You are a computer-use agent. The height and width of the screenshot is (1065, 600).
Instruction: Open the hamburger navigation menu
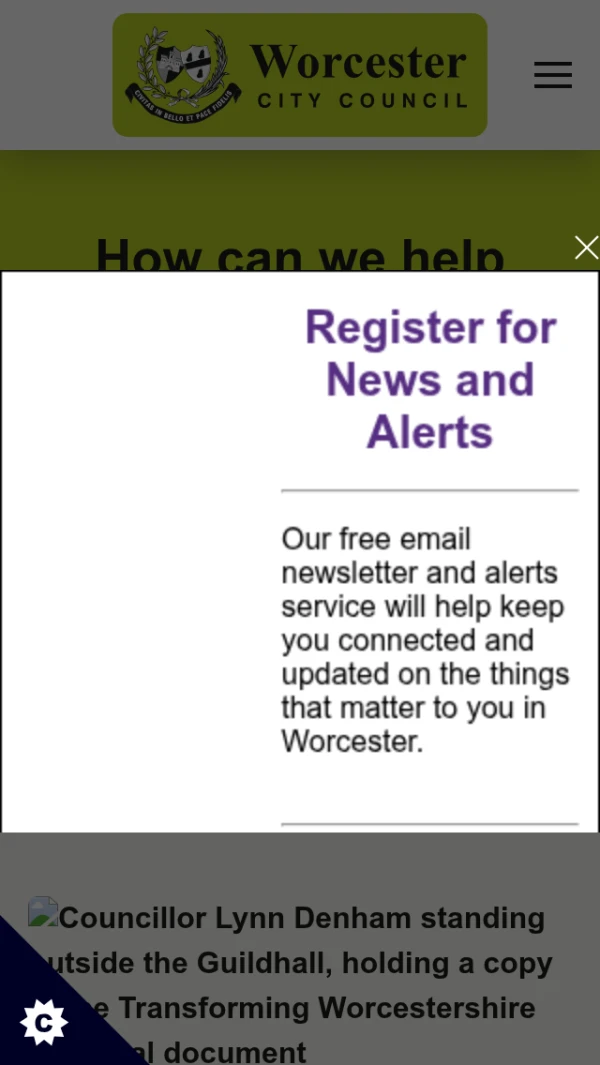552,75
